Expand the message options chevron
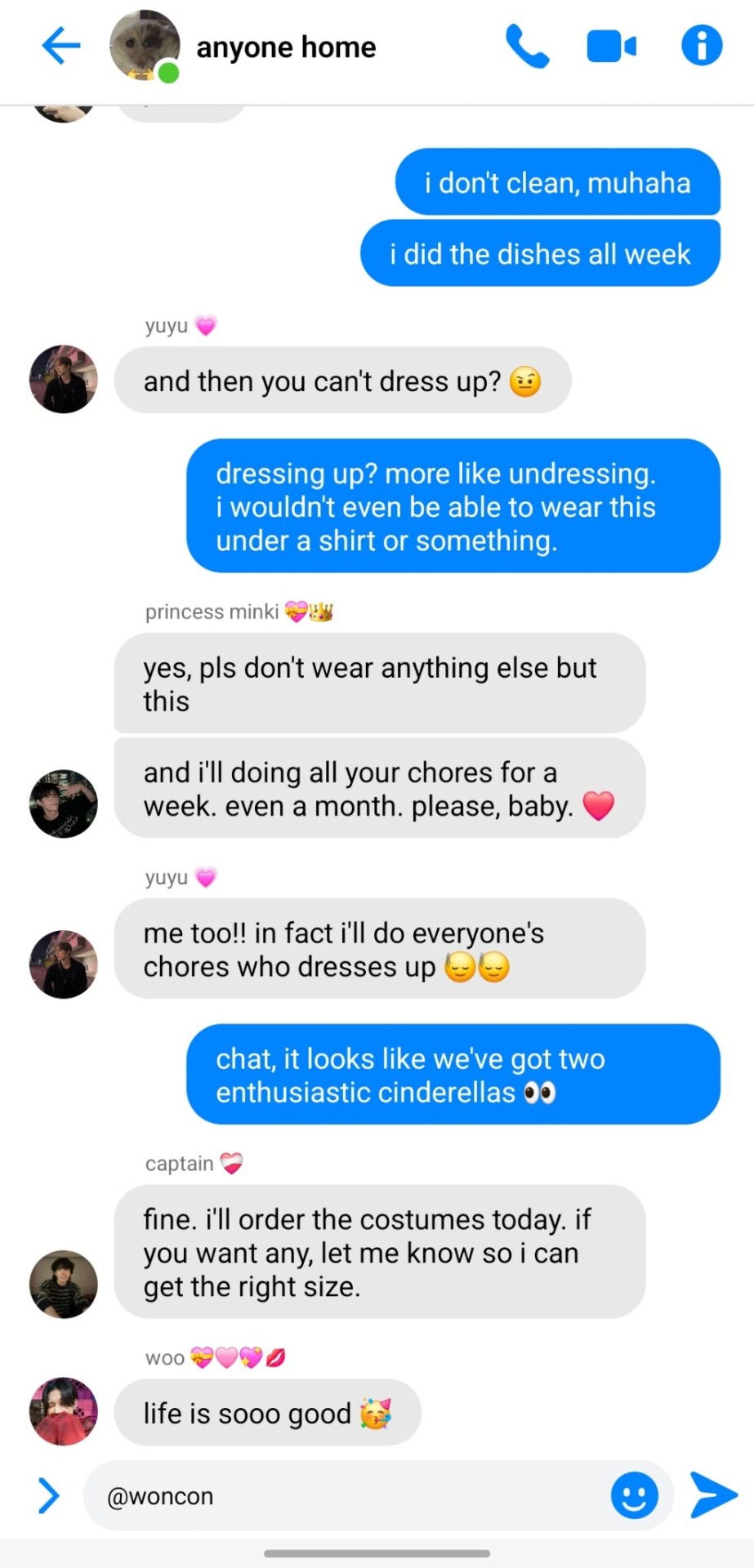 click(49, 1495)
